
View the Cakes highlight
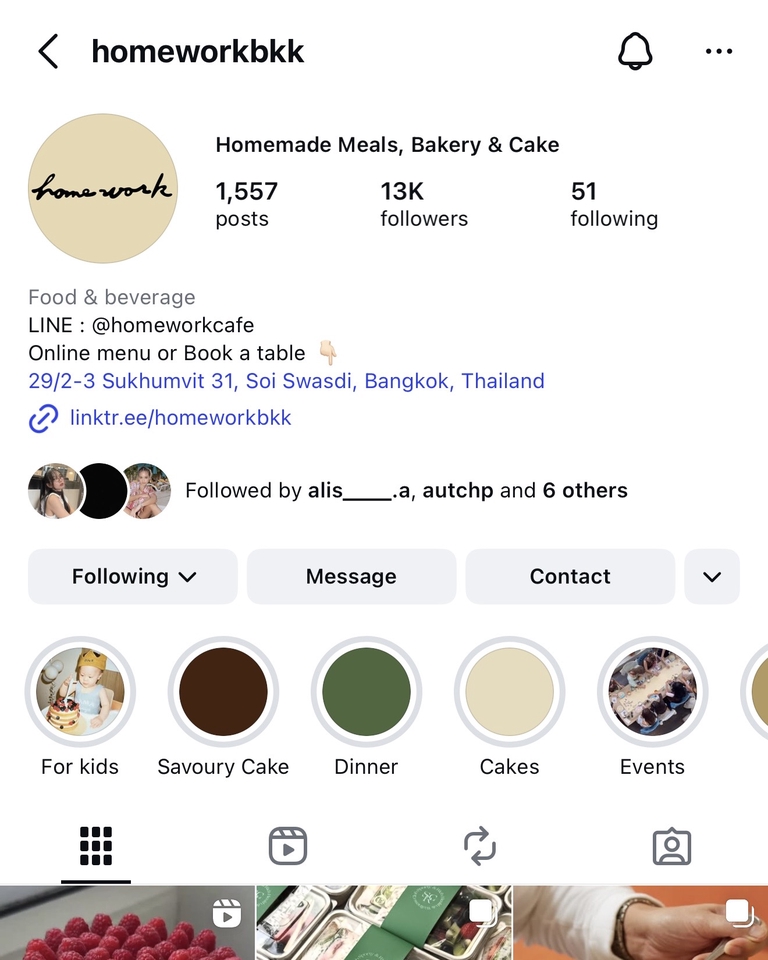[509, 692]
